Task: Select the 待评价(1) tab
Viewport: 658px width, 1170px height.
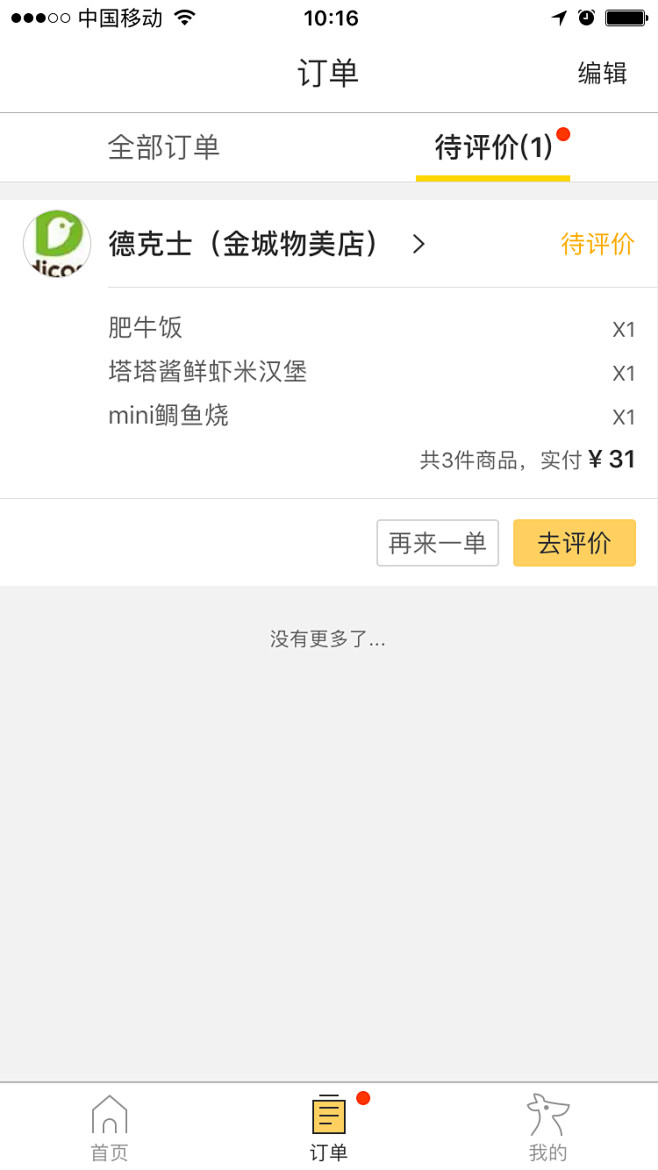Action: pyautogui.click(x=493, y=148)
